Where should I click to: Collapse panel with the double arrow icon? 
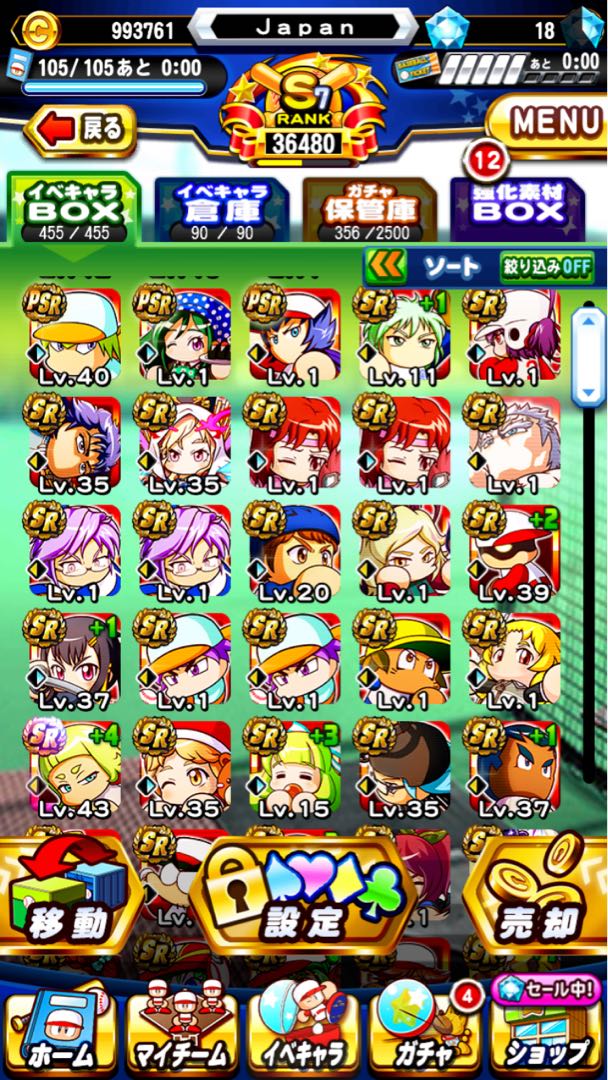(385, 267)
